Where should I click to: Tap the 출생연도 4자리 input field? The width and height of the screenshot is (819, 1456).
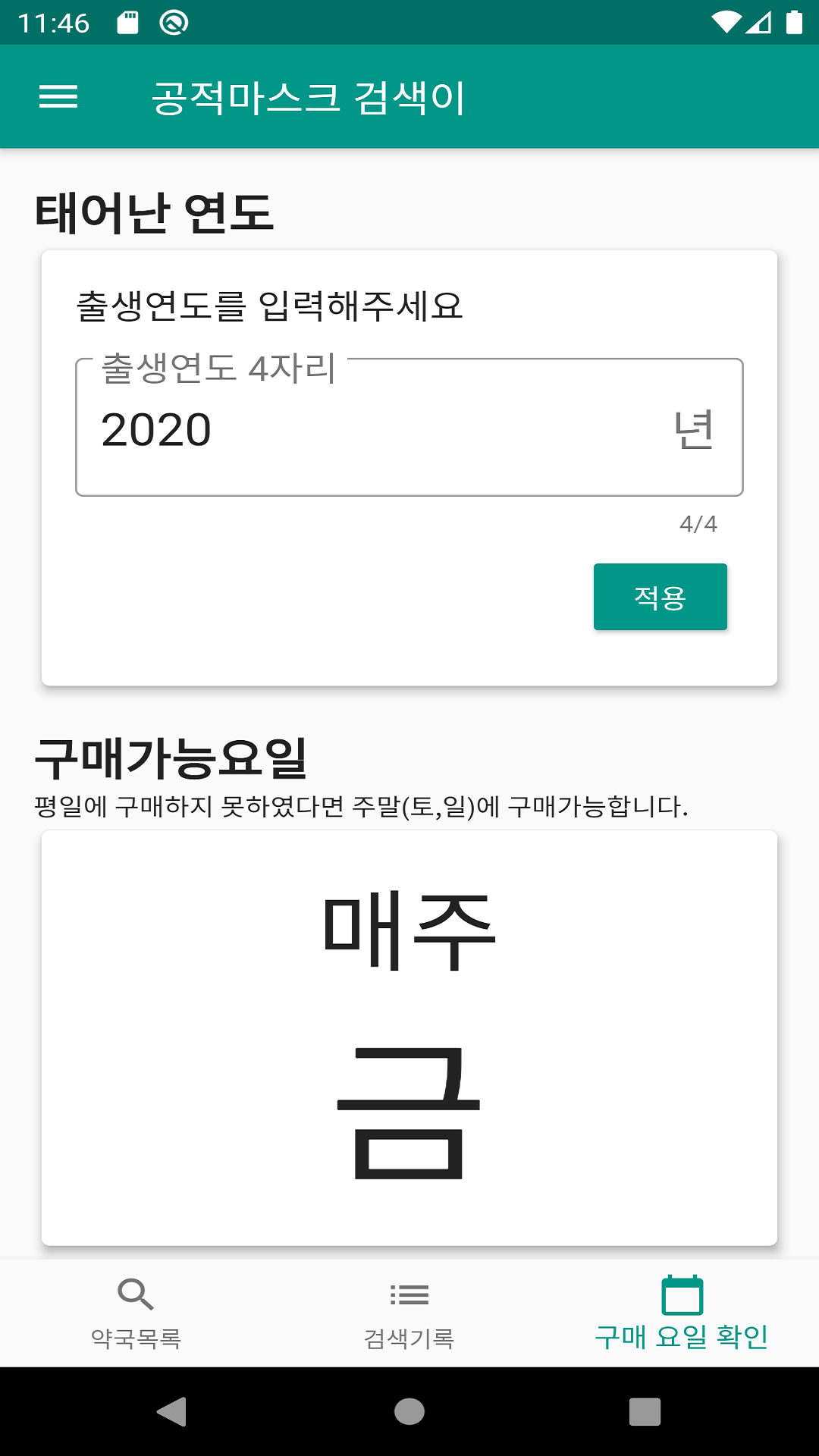[409, 428]
